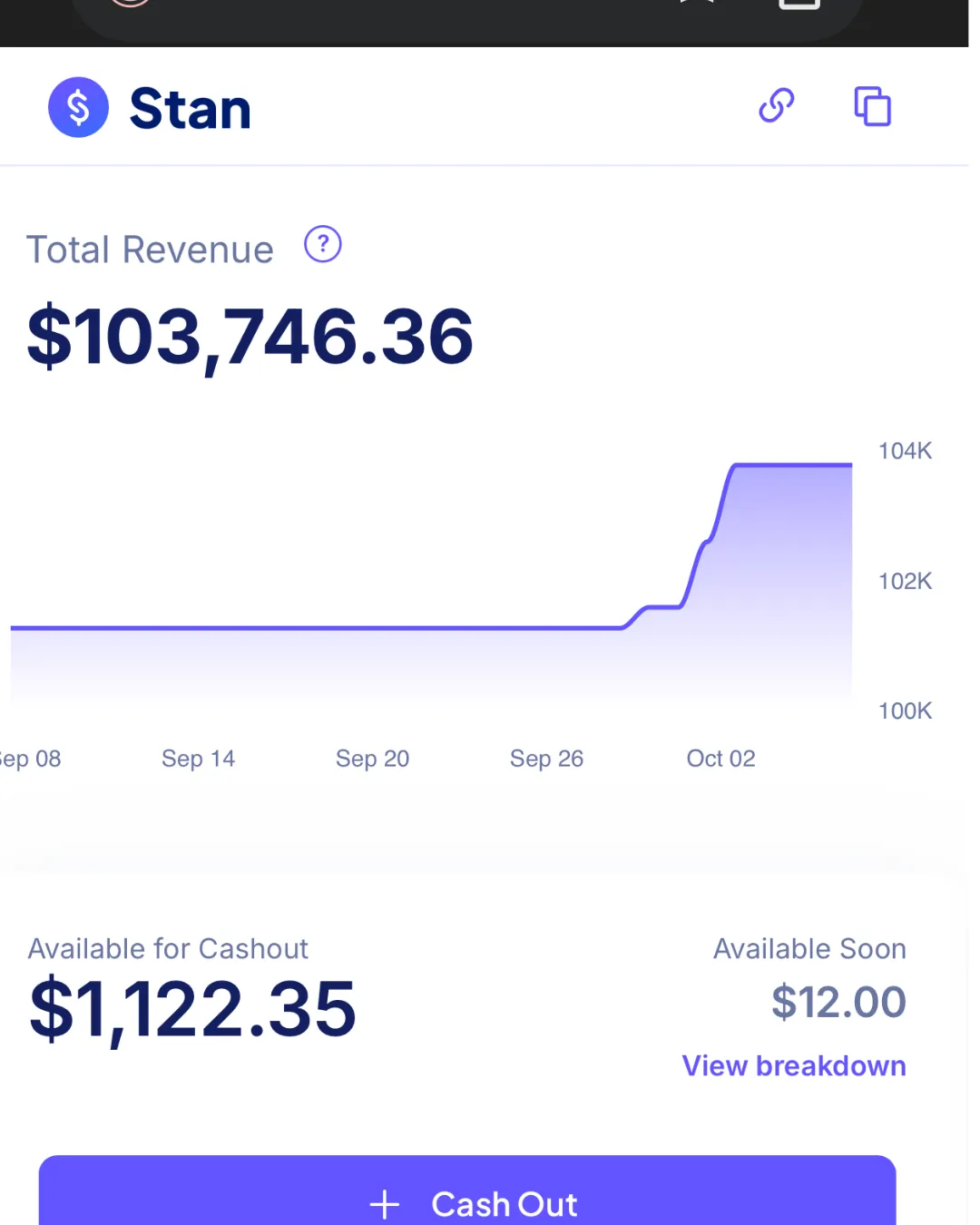Tap the copy icon in header
Screen dimensions: 980x1225
[873, 106]
